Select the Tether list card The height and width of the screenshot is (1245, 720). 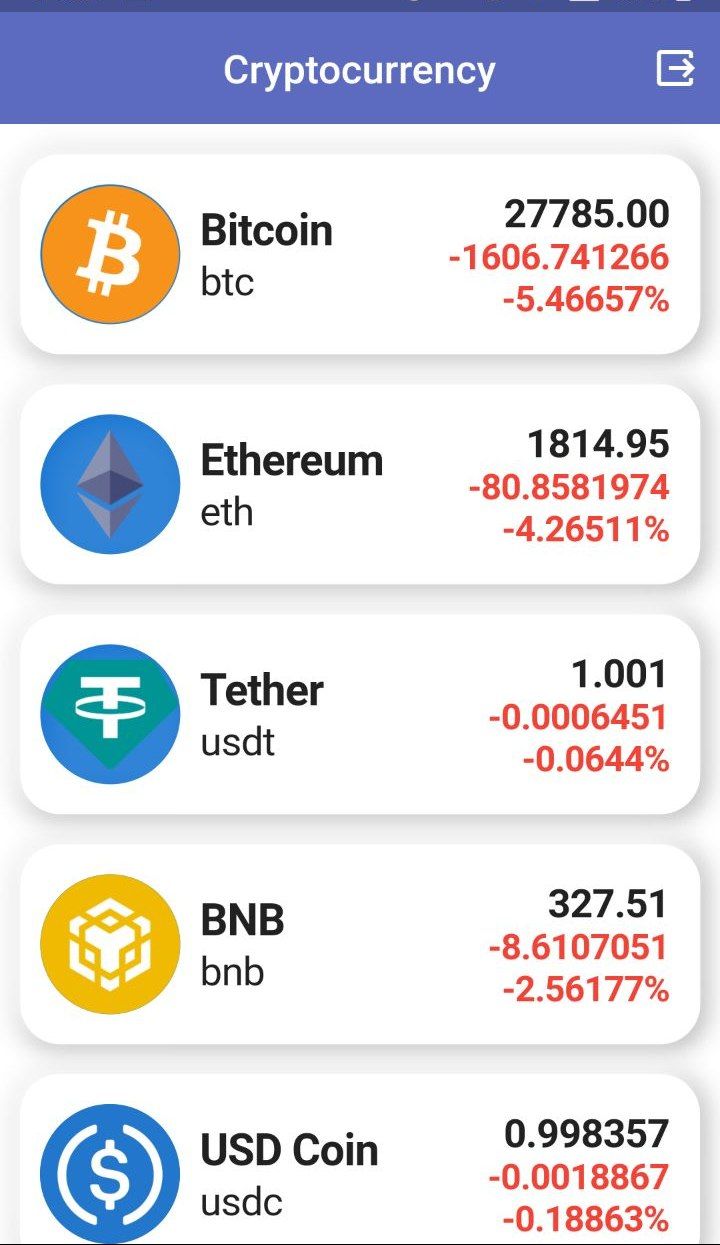tap(360, 712)
